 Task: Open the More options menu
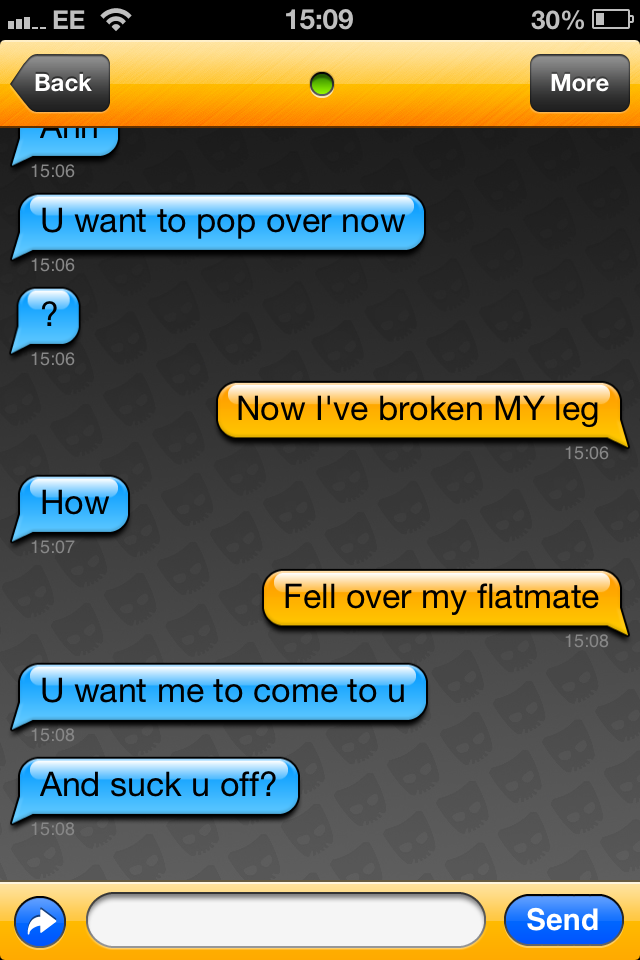pos(579,83)
